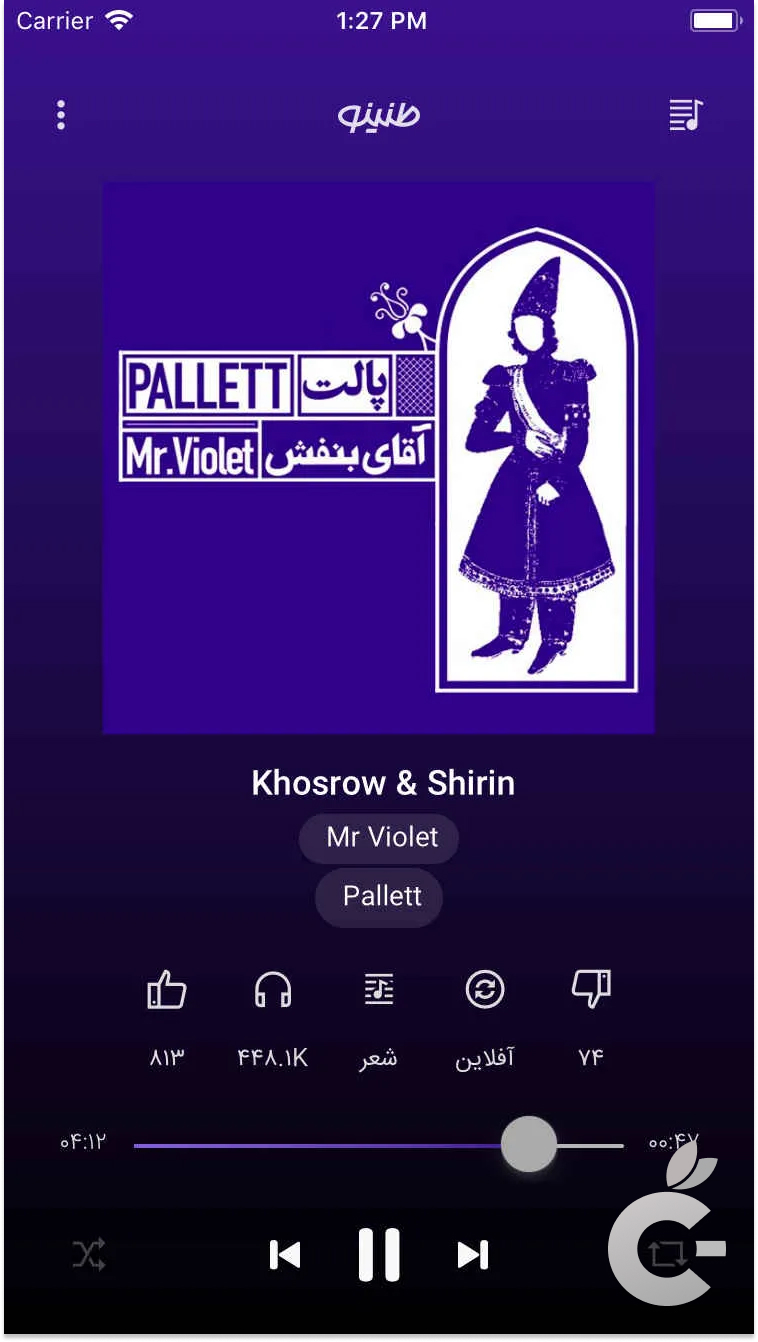Toggle shuffle playback mode
This screenshot has width=758, height=1342.
(90, 1254)
